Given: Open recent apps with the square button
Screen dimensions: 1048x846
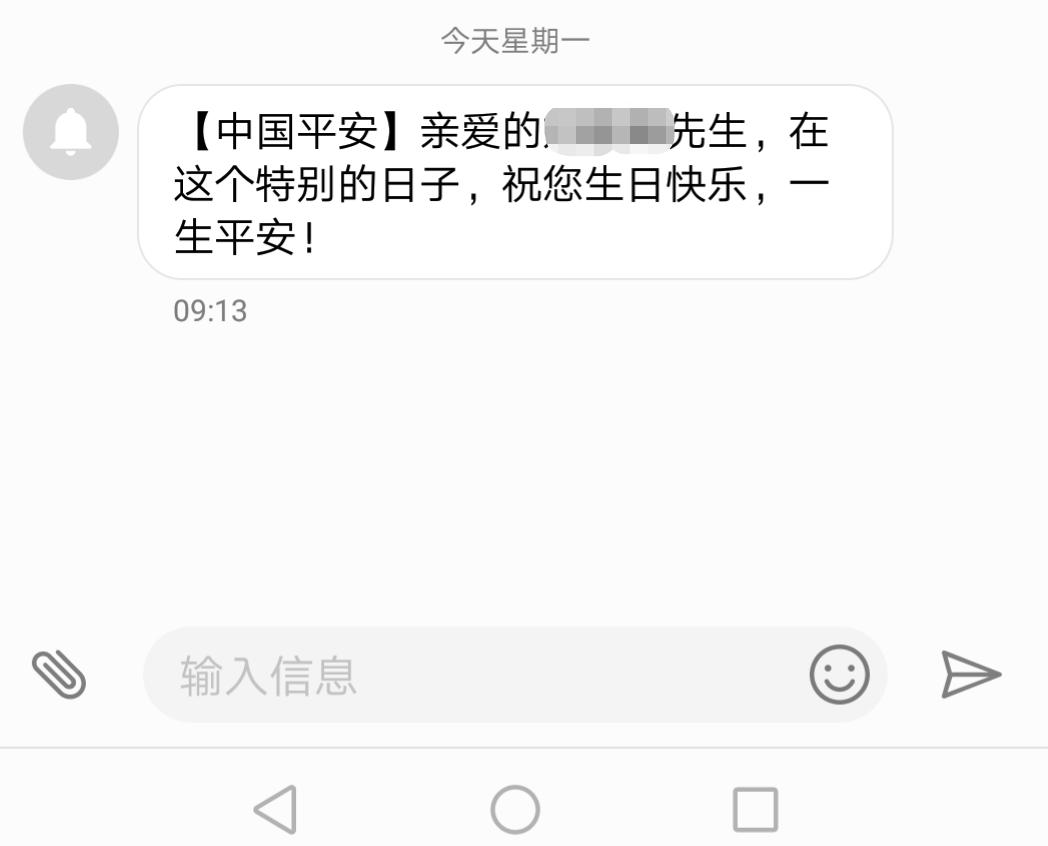Looking at the screenshot, I should (755, 808).
